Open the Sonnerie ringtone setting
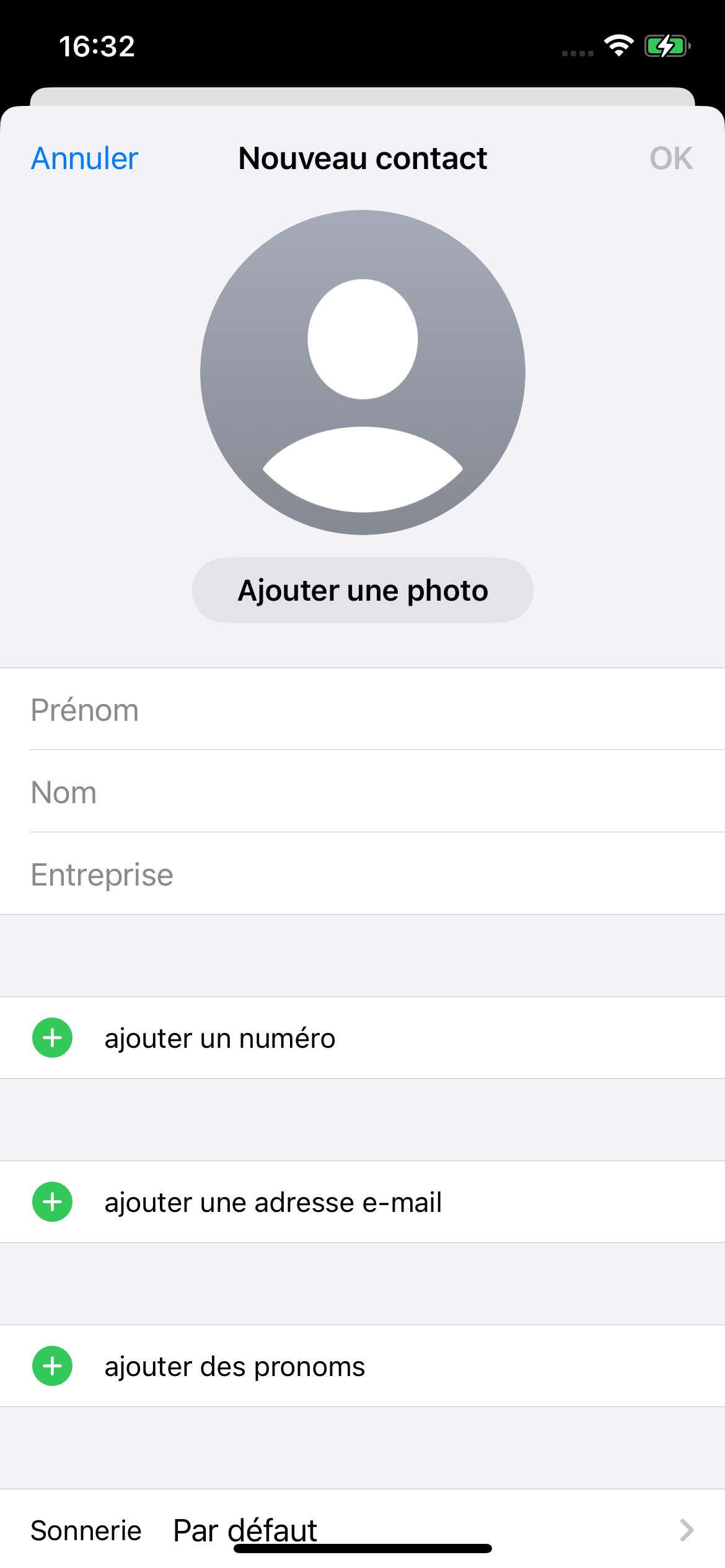Image resolution: width=725 pixels, height=1568 pixels. pyautogui.click(x=362, y=1530)
